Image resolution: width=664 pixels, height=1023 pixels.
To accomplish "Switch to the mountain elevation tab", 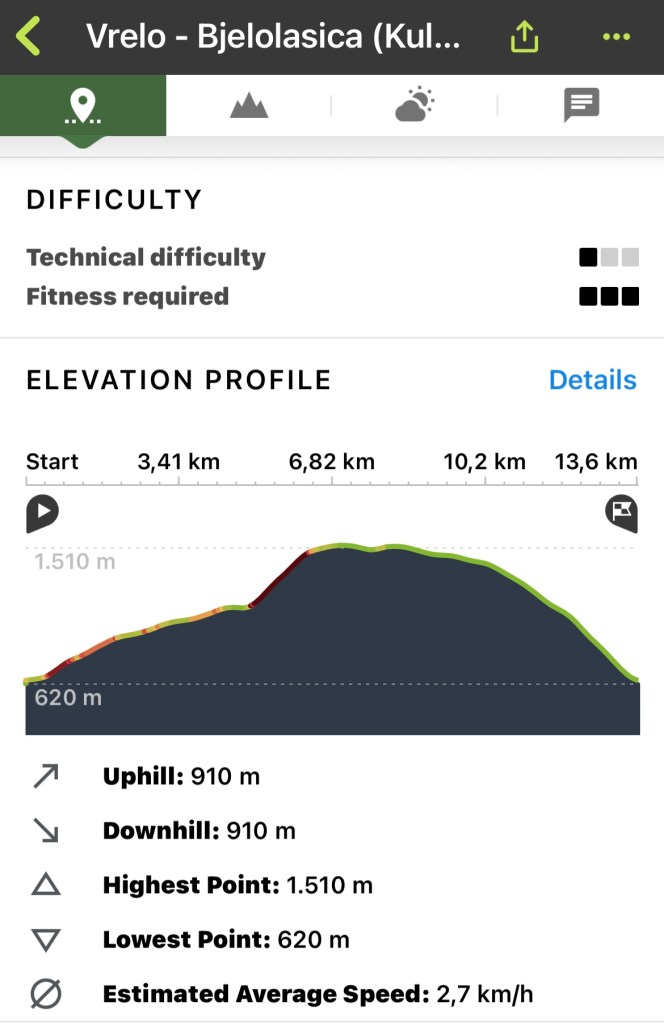I will point(249,105).
